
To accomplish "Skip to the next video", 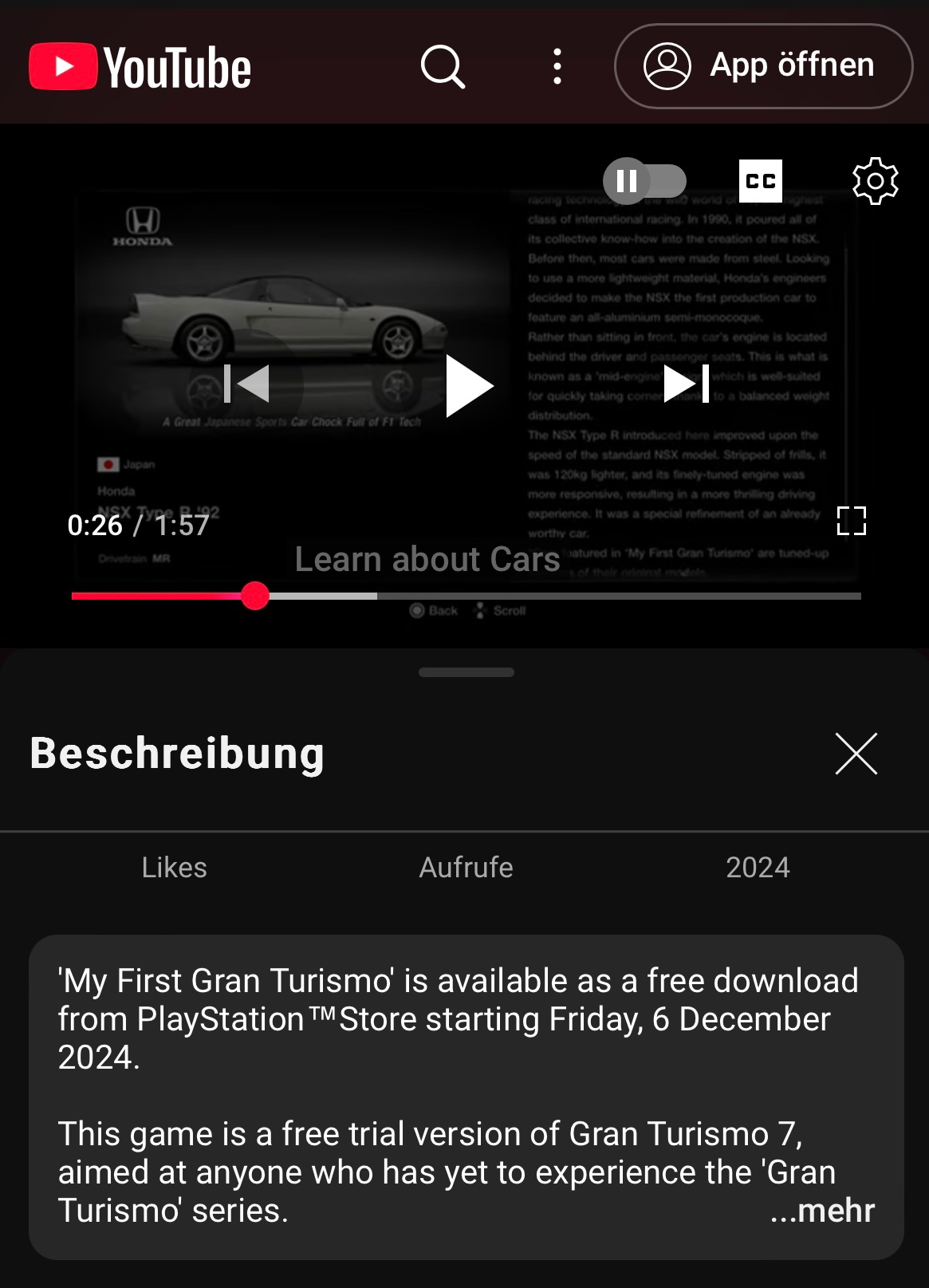I will (687, 384).
